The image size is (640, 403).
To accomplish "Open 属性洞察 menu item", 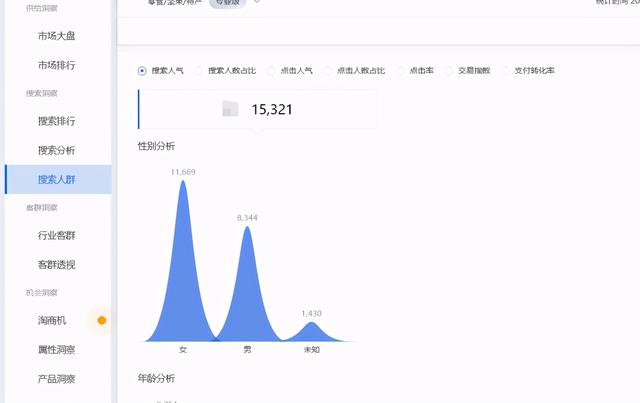I will pos(57,350).
